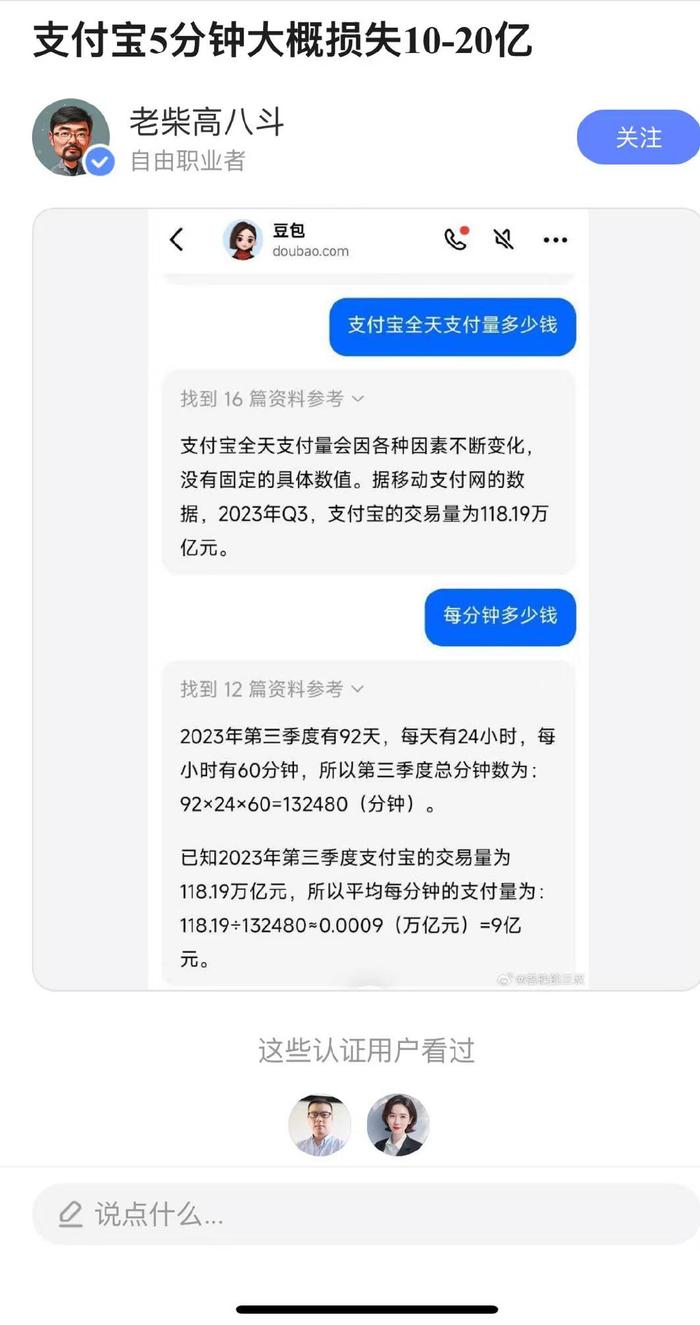Screen dimensions: 700x1325
Task: Tap the 说点什么 comment field
Action: click(x=366, y=1214)
